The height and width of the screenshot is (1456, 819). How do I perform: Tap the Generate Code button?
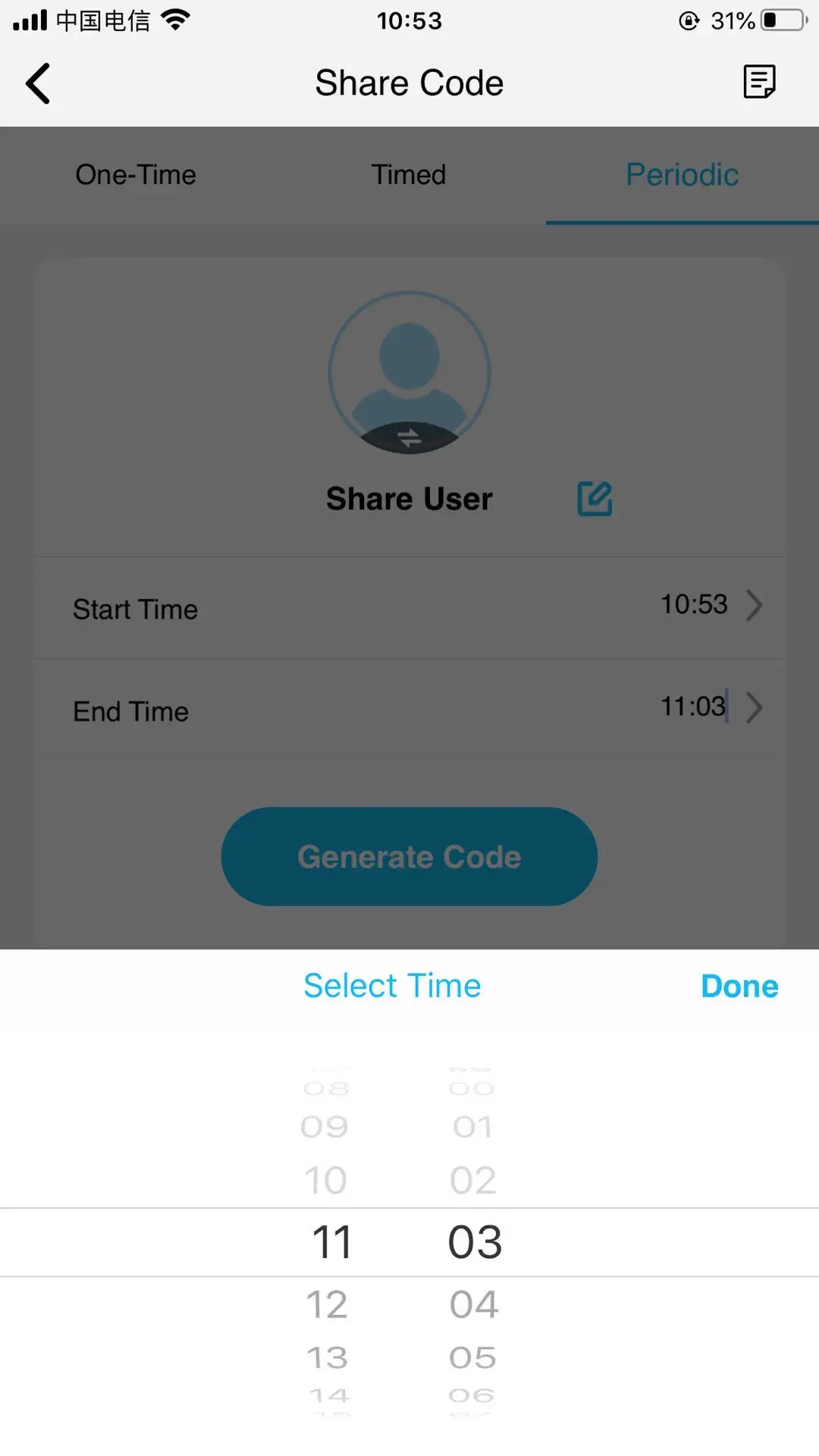409,857
